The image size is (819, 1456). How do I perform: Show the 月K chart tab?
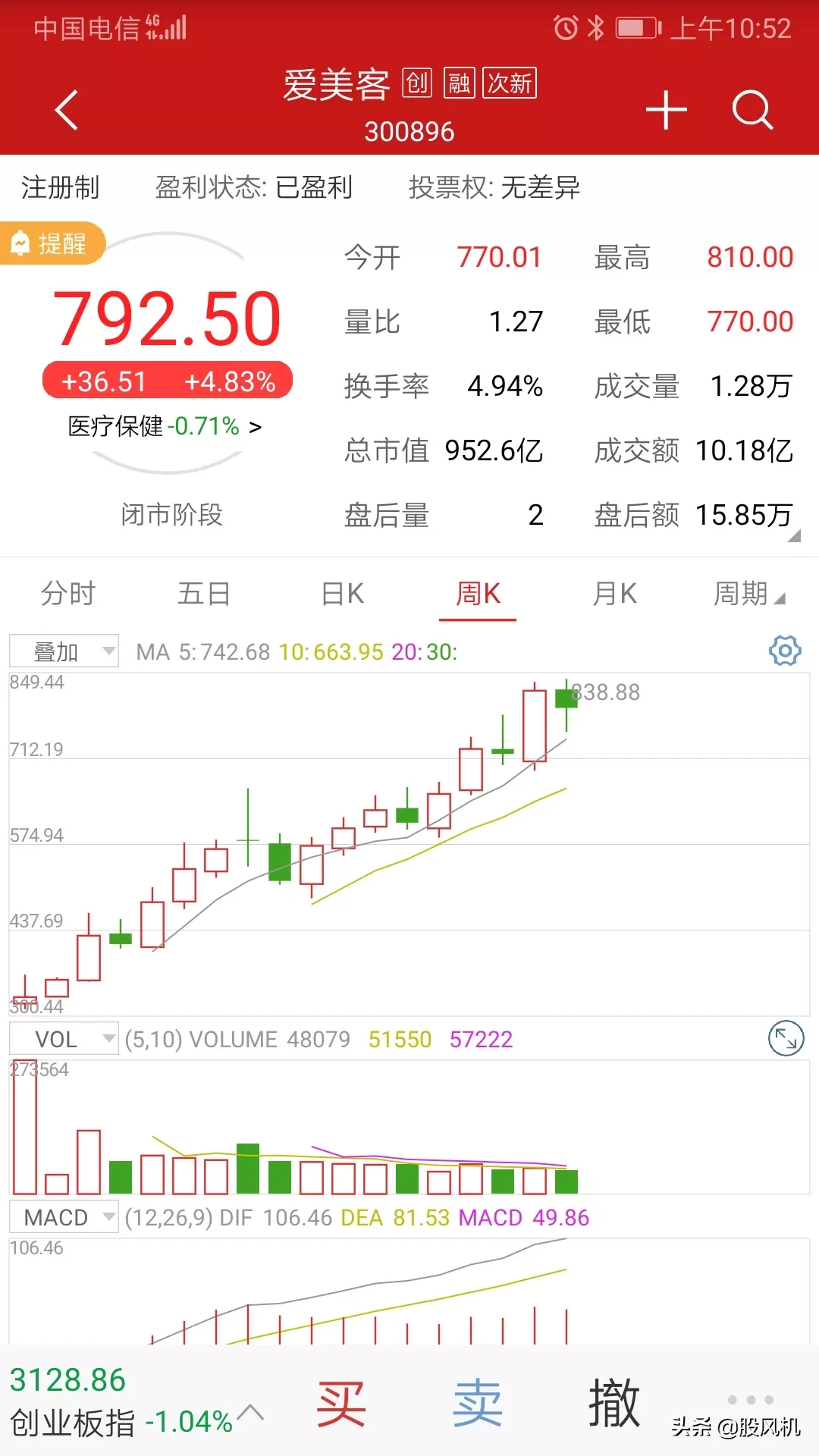coord(614,593)
